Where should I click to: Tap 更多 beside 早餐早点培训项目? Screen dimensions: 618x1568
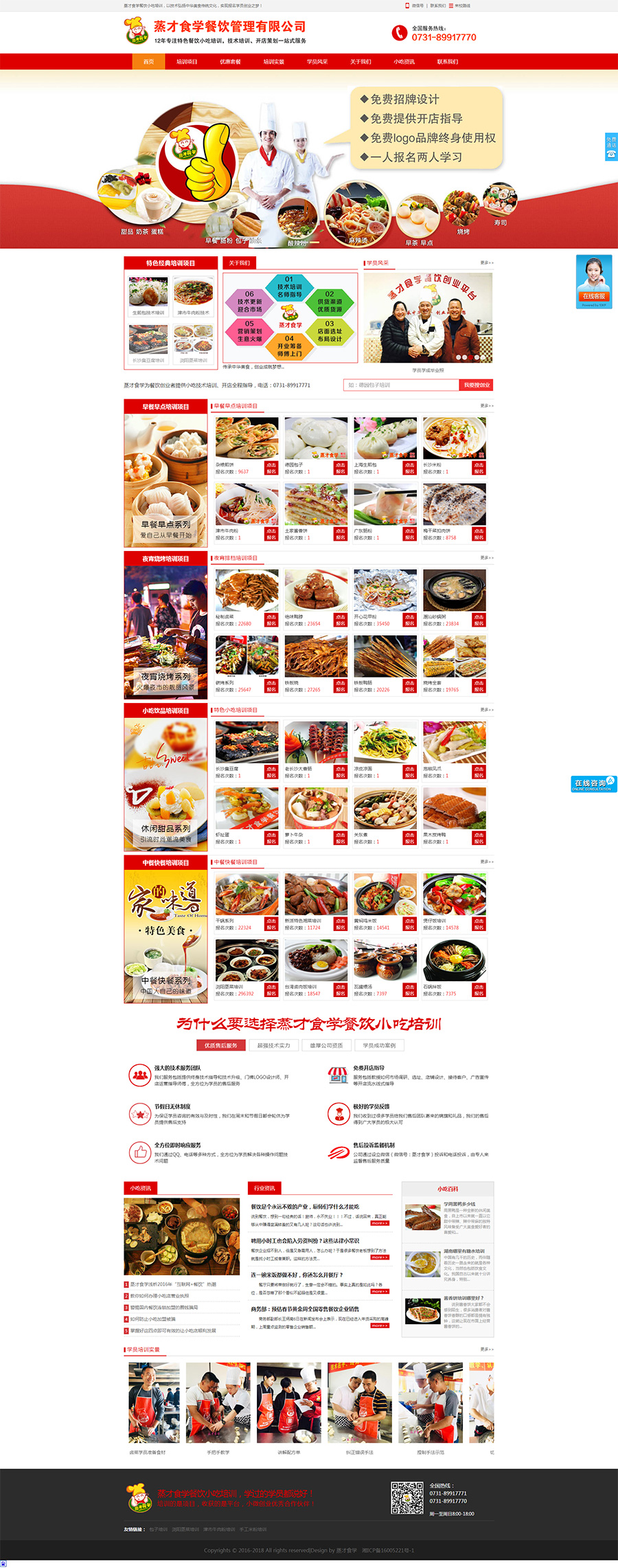487,406
